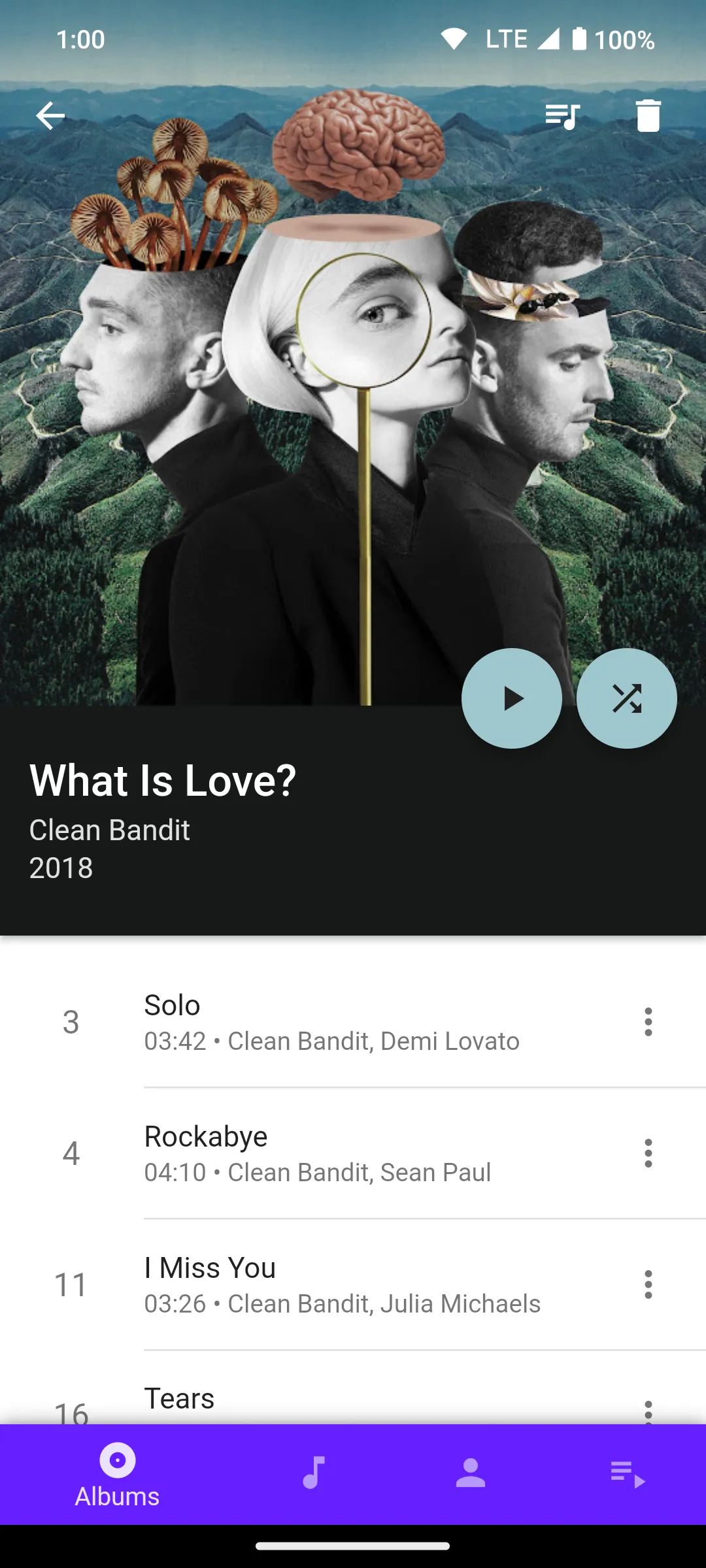Switch to the Albums tab
This screenshot has height=1568, width=706.
[118, 1475]
